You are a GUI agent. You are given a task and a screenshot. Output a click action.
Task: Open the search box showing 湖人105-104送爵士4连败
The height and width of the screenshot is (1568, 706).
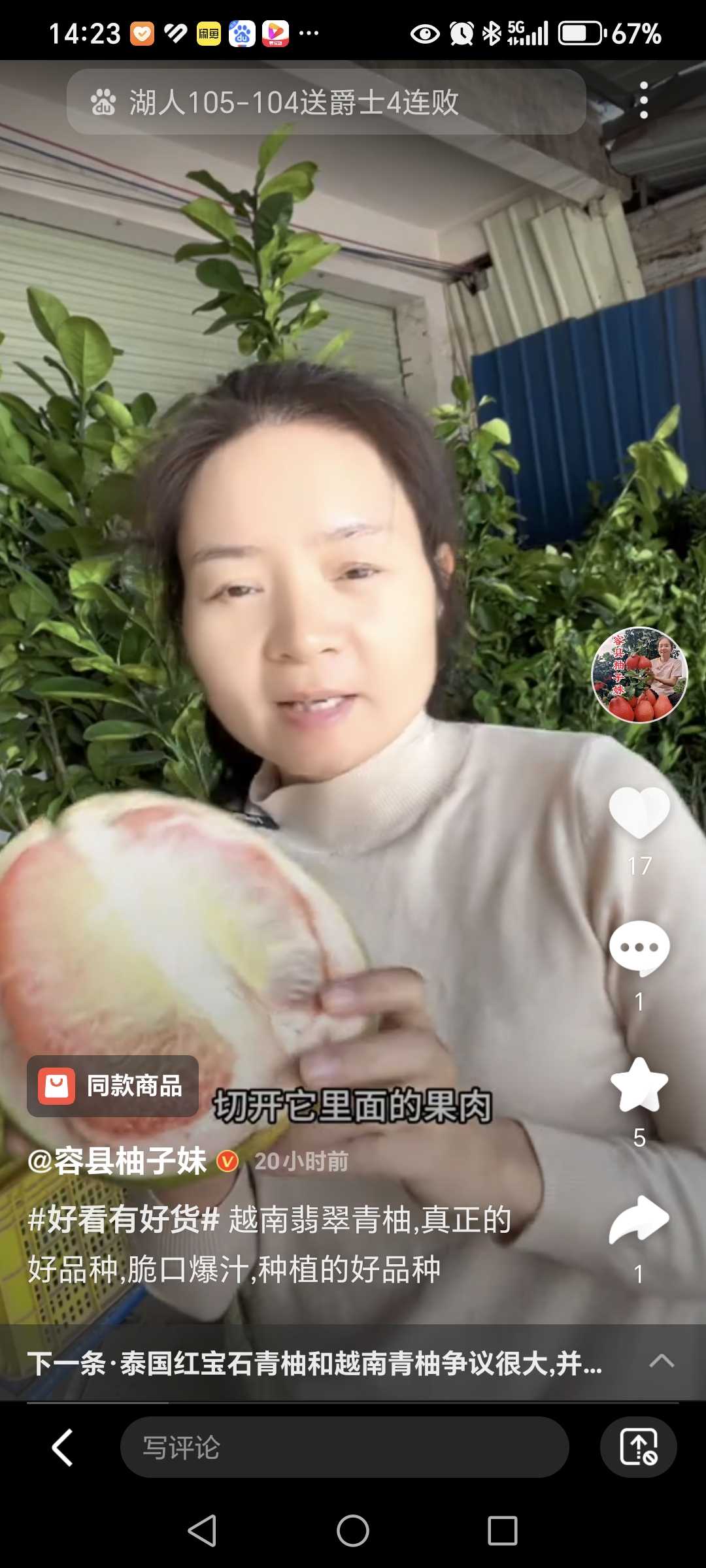326,102
